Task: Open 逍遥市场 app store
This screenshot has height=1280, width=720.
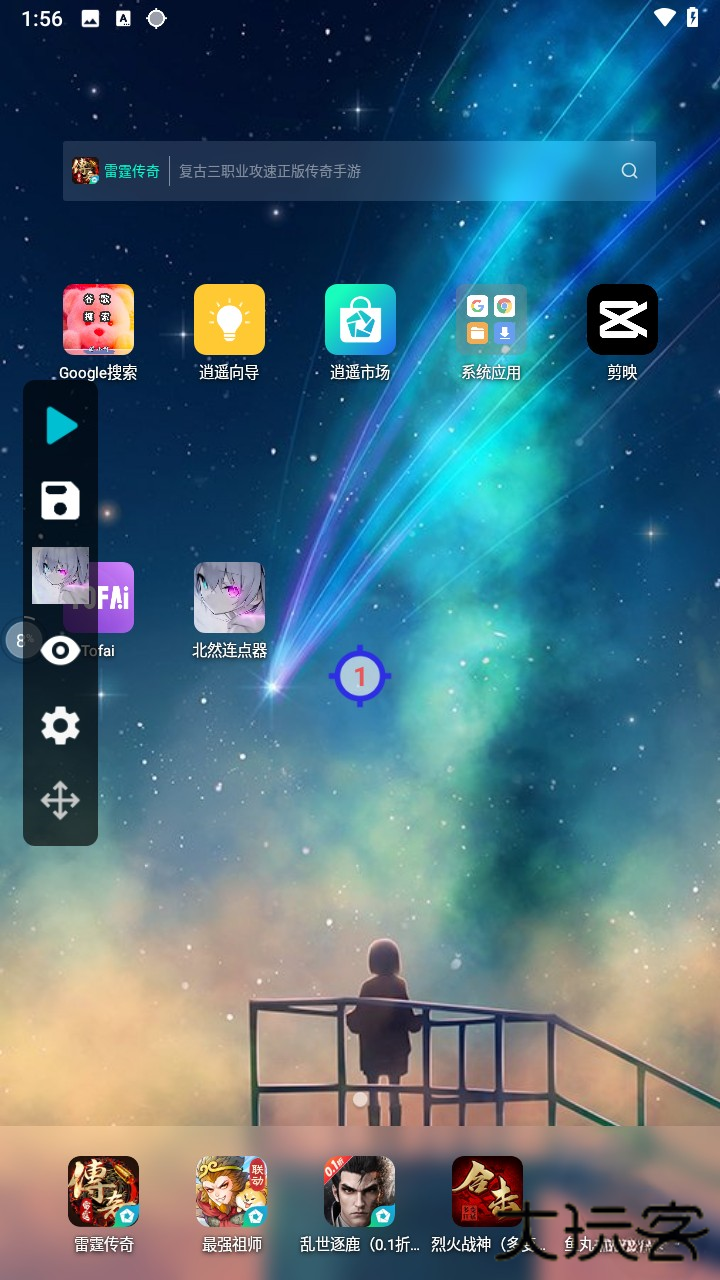Action: (x=360, y=320)
